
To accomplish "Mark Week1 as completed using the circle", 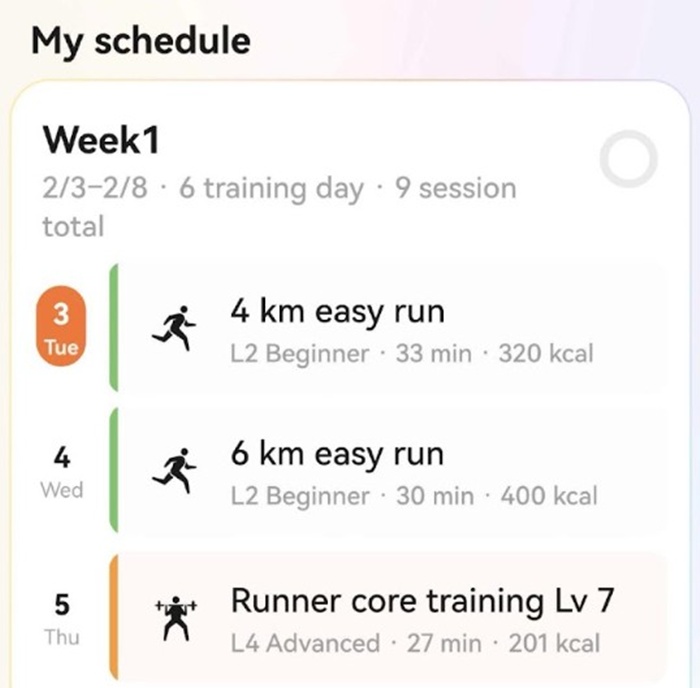I will pos(629,160).
